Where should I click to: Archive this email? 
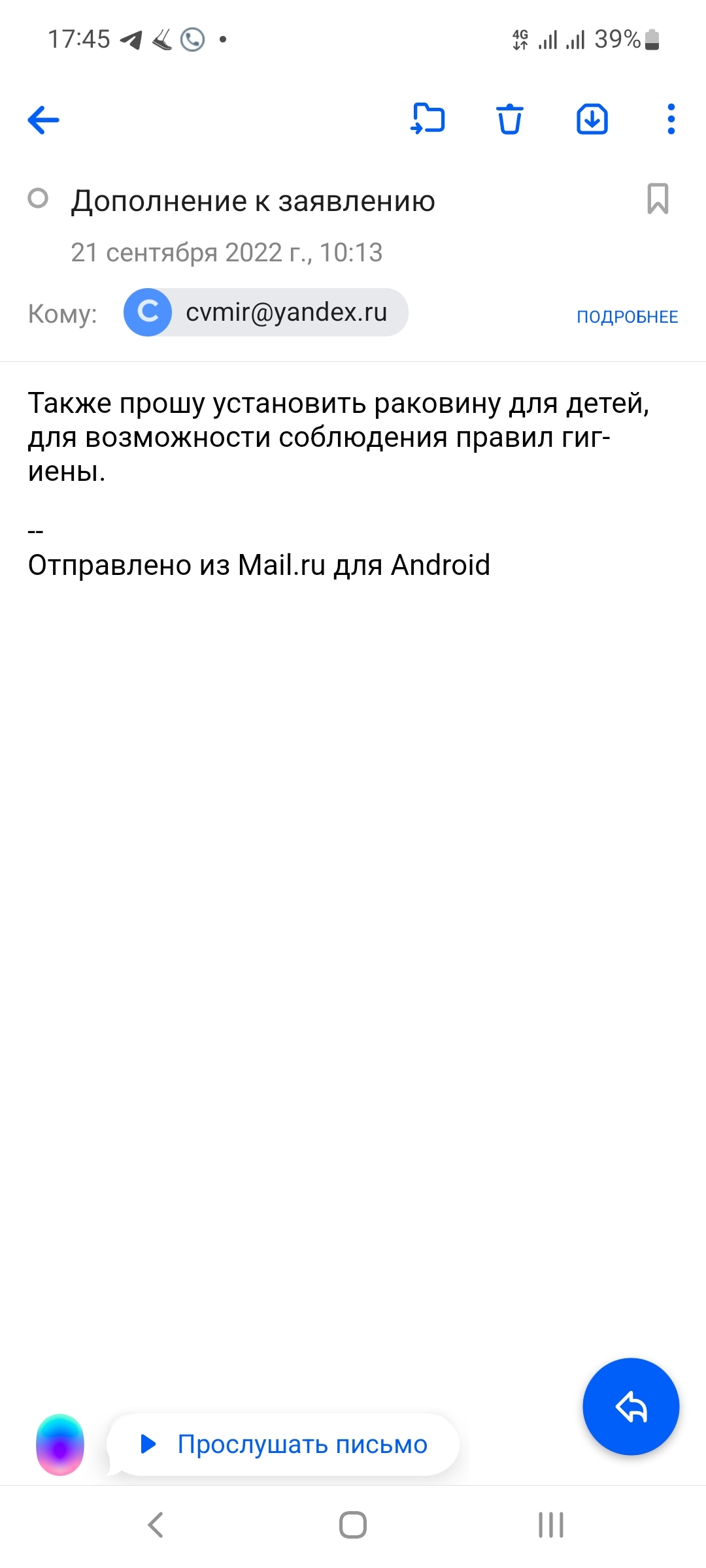(592, 120)
